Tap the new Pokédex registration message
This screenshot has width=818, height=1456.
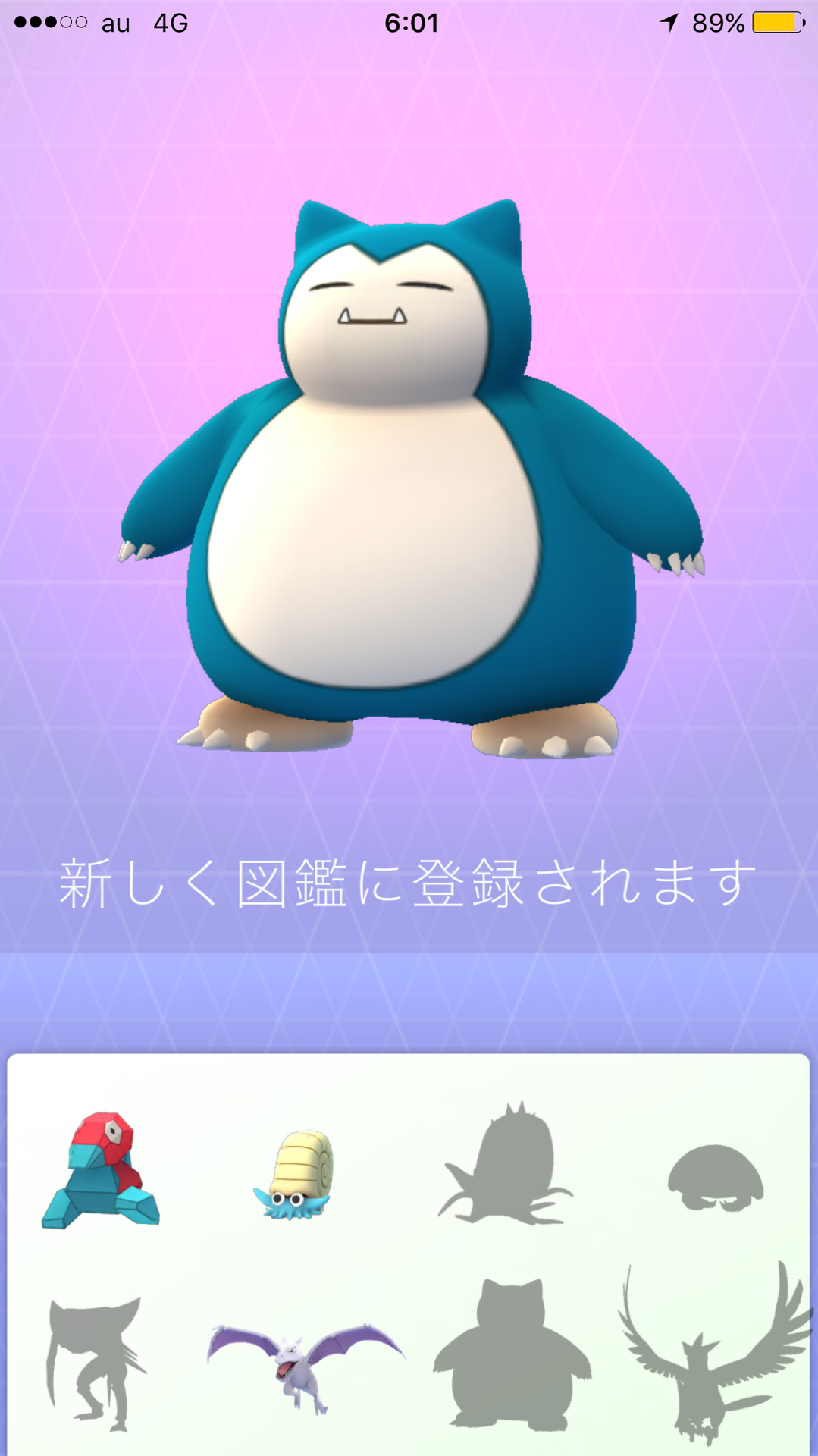coord(409,880)
